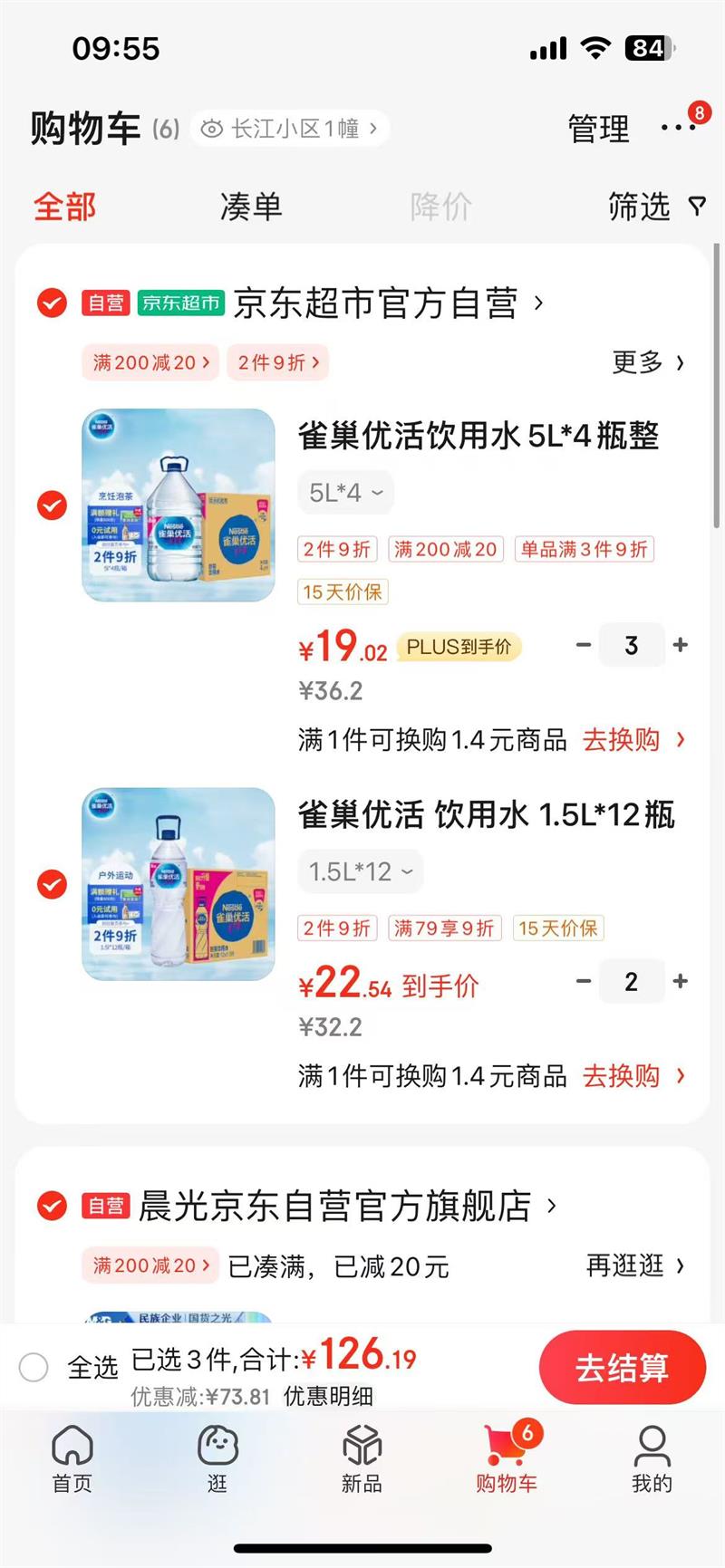Viewport: 725px width, 1568px height.
Task: Check the 全选 select-all option
Action: (x=34, y=1367)
